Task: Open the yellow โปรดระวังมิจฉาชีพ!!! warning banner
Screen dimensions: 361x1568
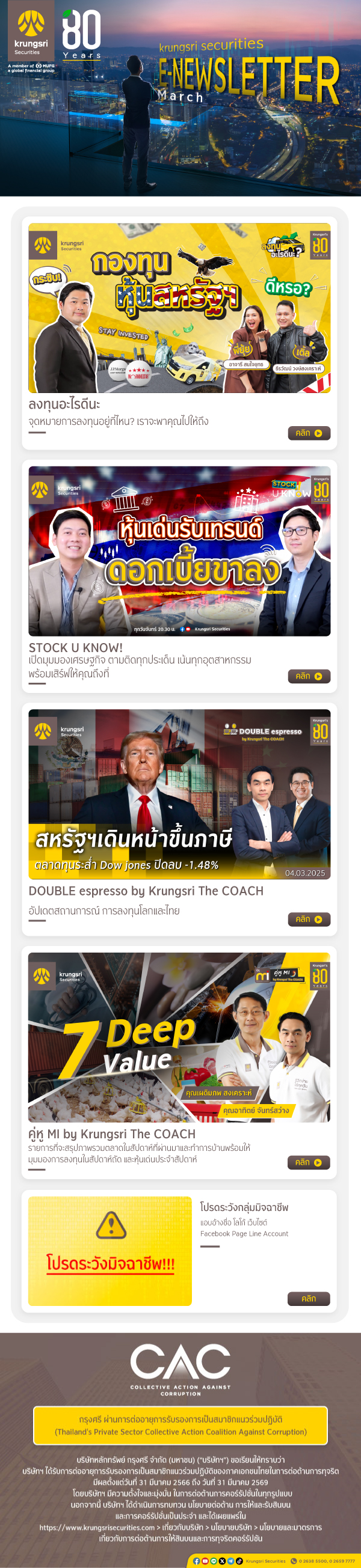Action: coord(110,1250)
